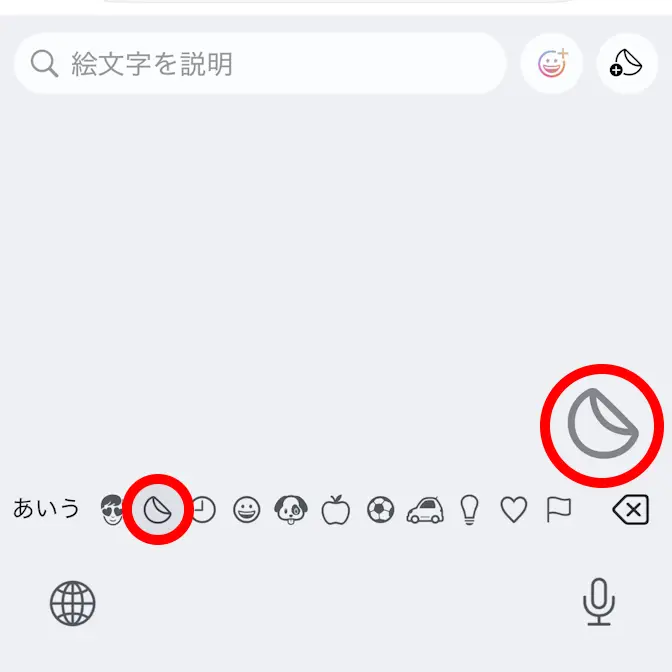
Task: Create a new Genmoji emoji
Action: pyautogui.click(x=552, y=64)
